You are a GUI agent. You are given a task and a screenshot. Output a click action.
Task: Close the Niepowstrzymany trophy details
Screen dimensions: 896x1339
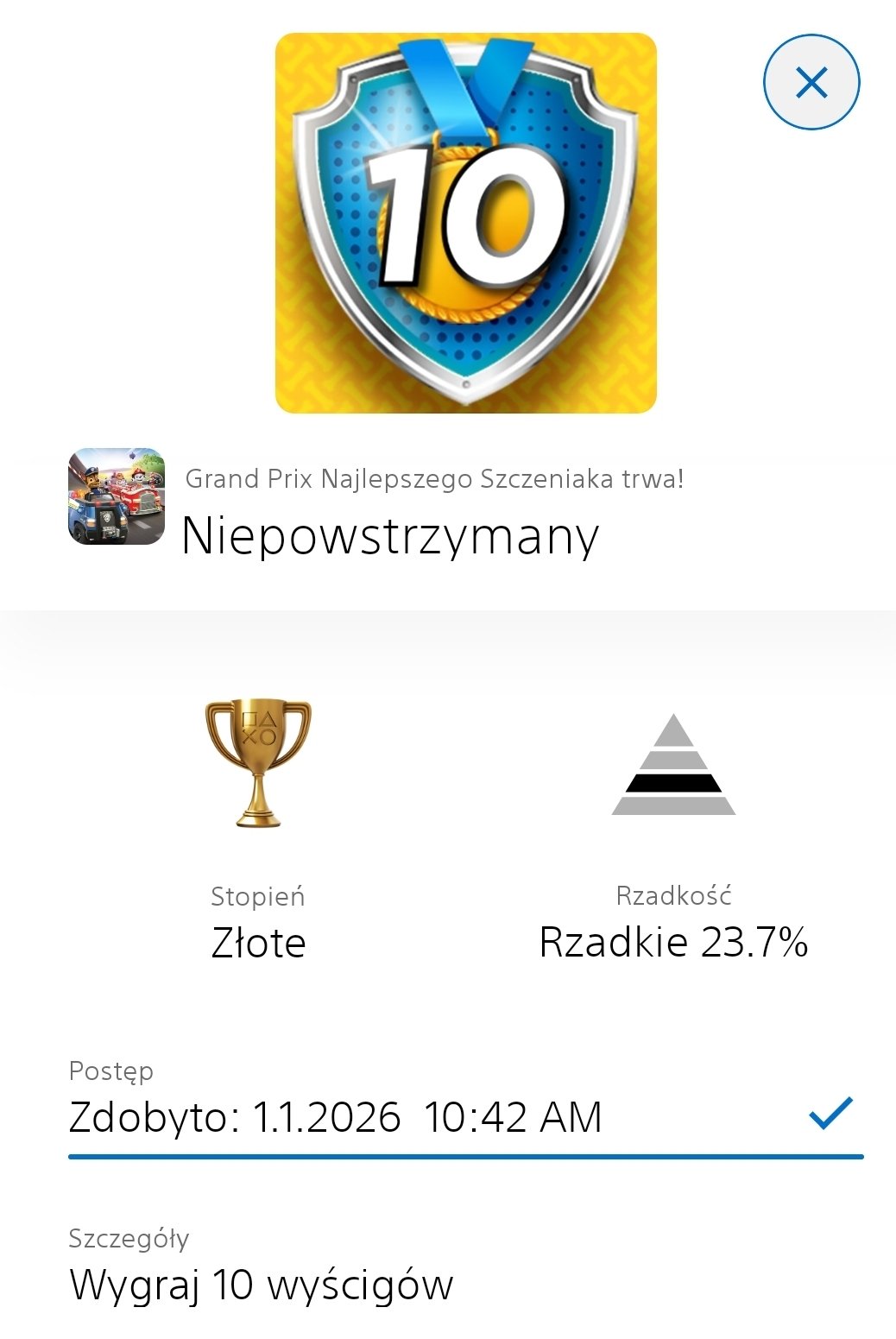pyautogui.click(x=811, y=83)
